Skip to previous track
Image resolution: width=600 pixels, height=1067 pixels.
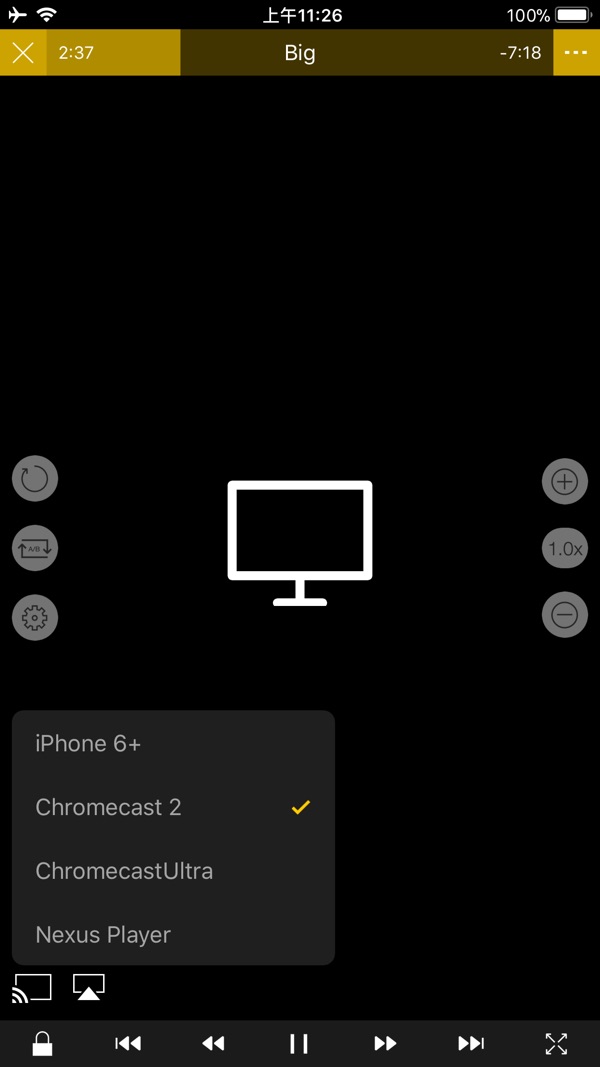click(x=128, y=1044)
